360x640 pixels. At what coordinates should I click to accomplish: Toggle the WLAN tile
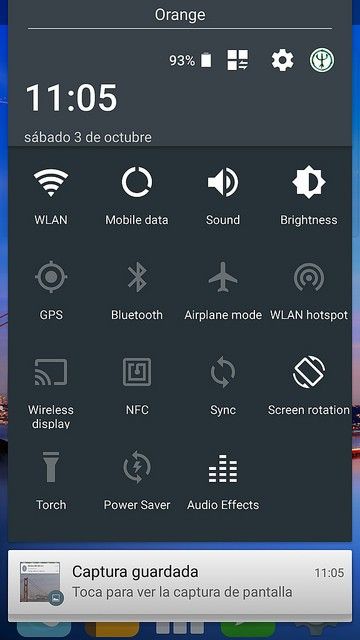click(51, 196)
